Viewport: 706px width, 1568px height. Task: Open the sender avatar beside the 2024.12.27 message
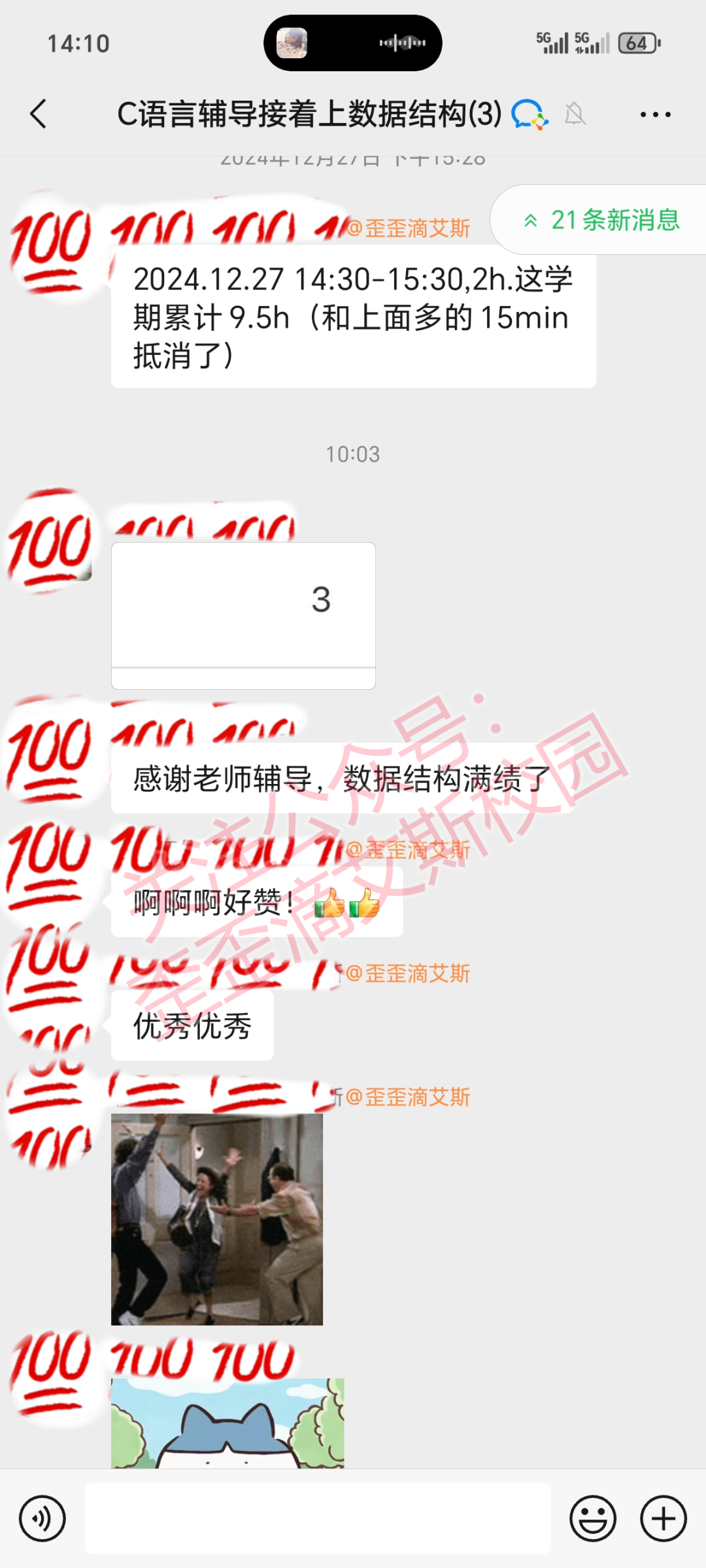[x=50, y=251]
